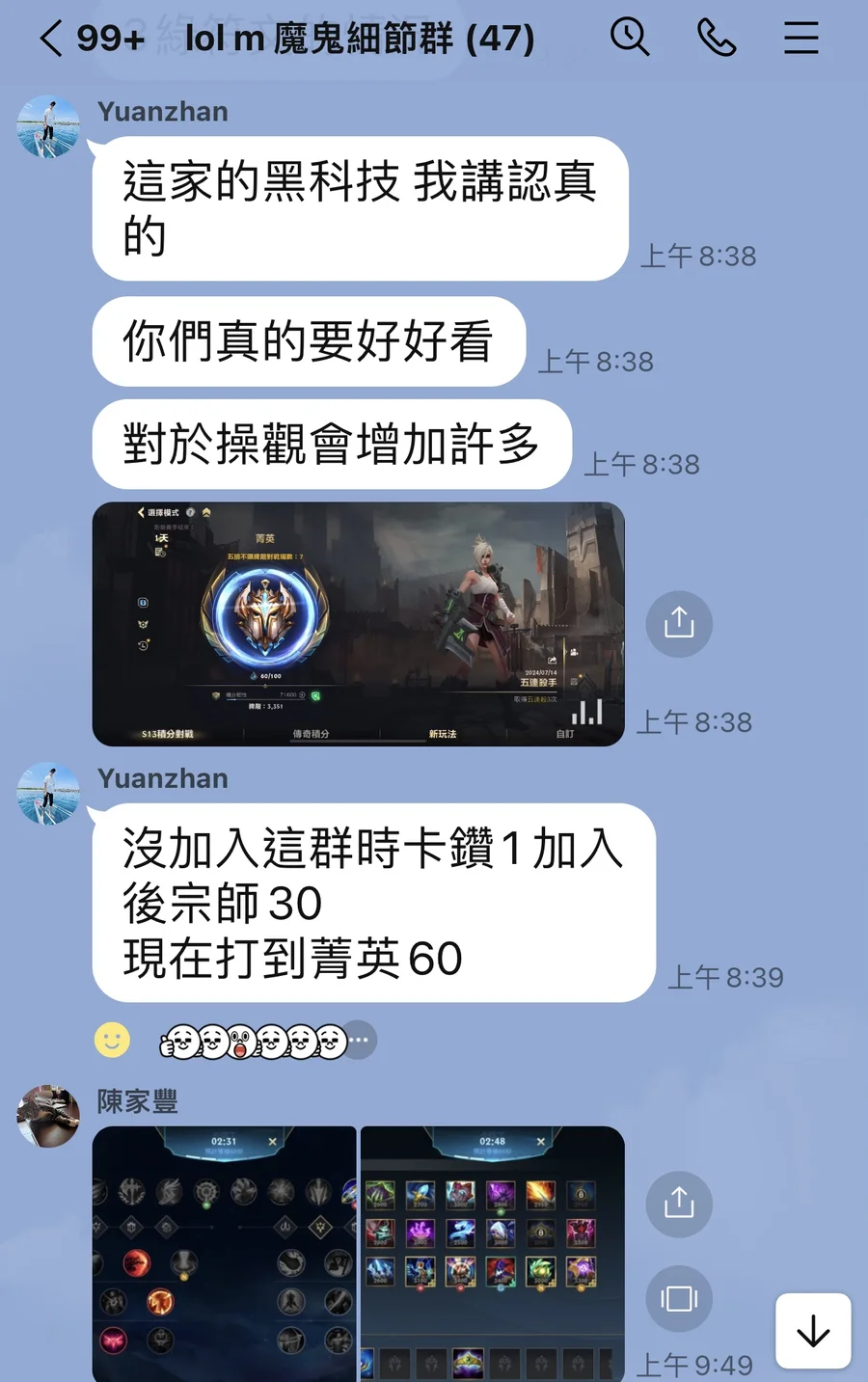The image size is (868, 1382).
Task: Open 陳家豐's item shop screenshot at 02:48
Action: 492,1252
